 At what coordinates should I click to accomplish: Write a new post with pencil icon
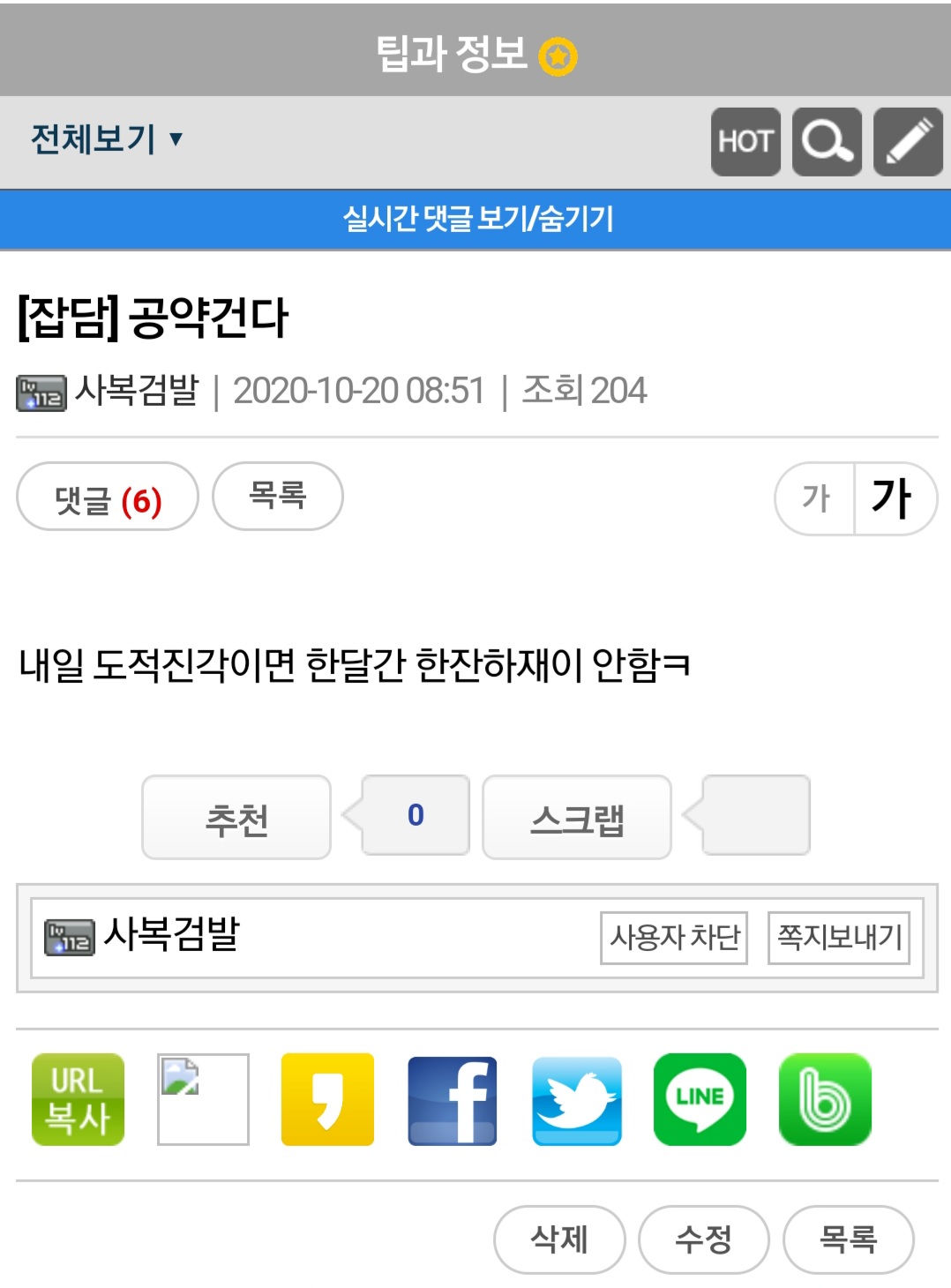click(908, 142)
